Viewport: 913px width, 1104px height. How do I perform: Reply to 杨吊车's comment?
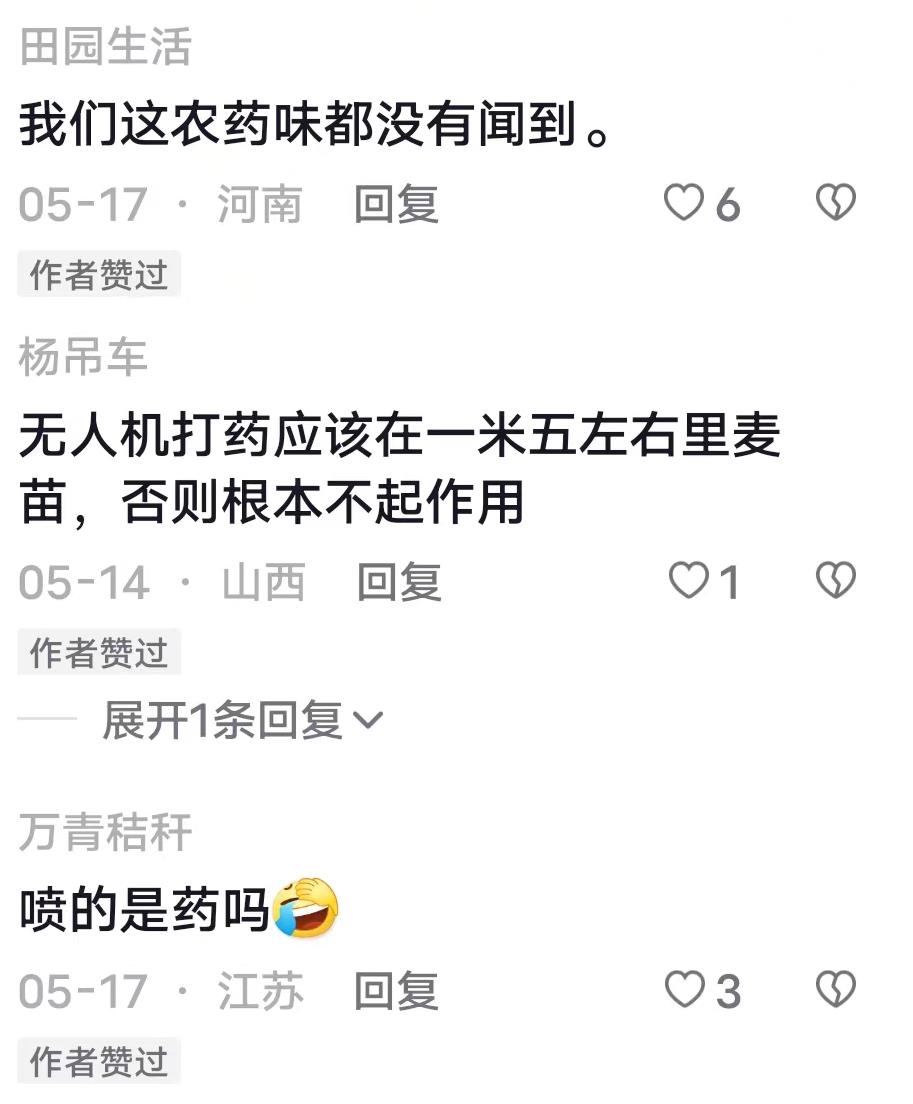pyautogui.click(x=399, y=582)
